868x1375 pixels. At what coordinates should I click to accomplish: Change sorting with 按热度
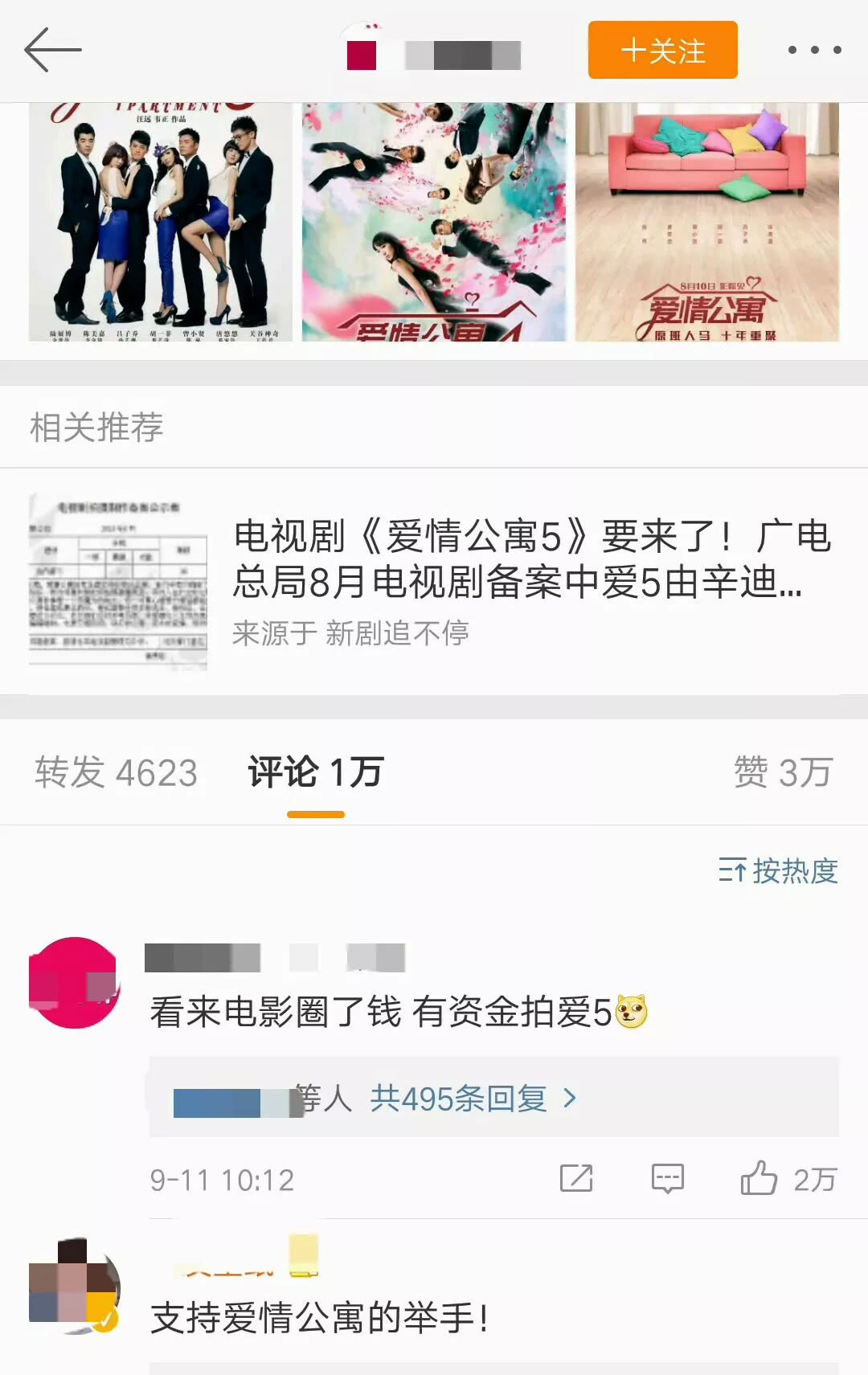(778, 871)
